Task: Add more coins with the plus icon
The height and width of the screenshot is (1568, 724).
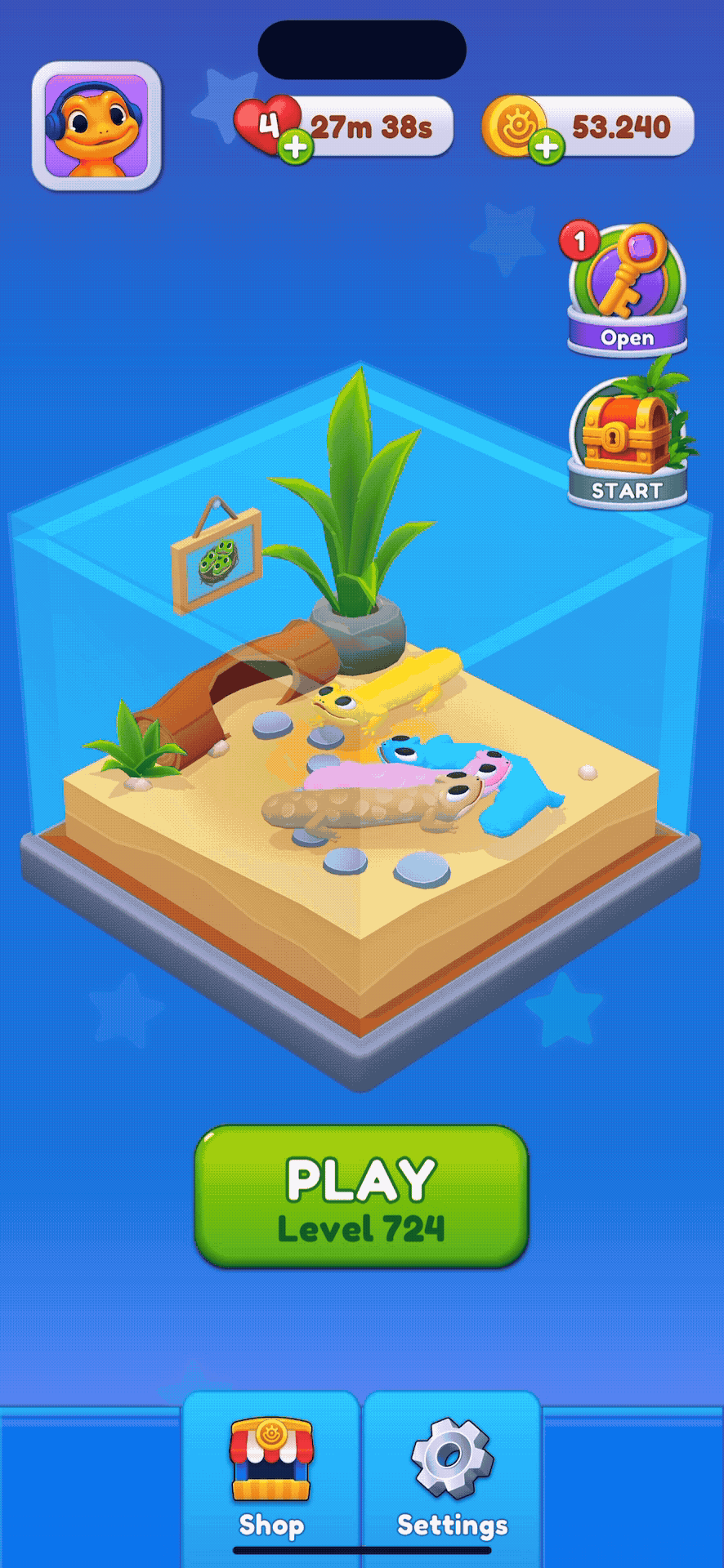Action: (547, 148)
